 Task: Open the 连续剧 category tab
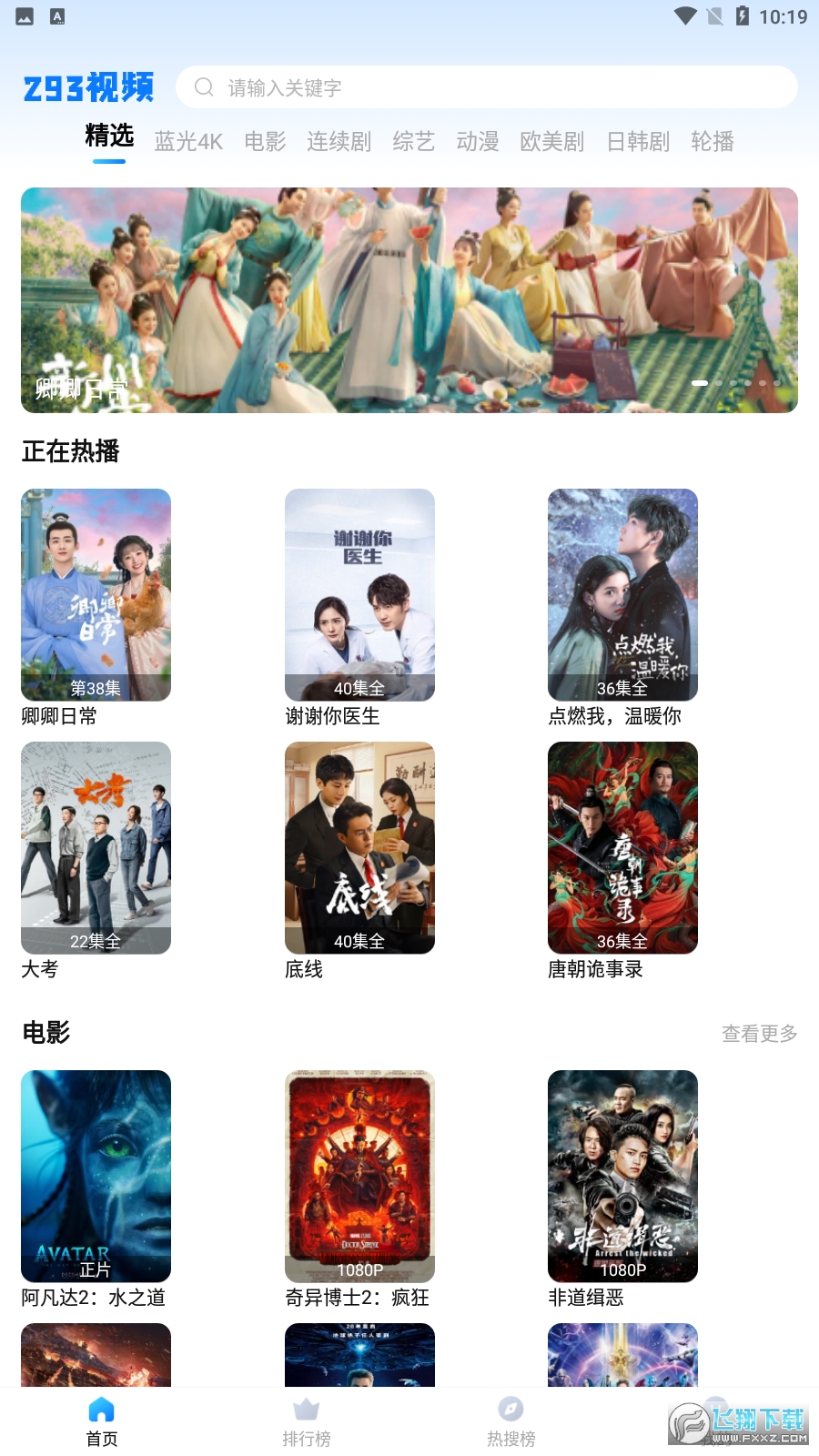click(x=339, y=141)
